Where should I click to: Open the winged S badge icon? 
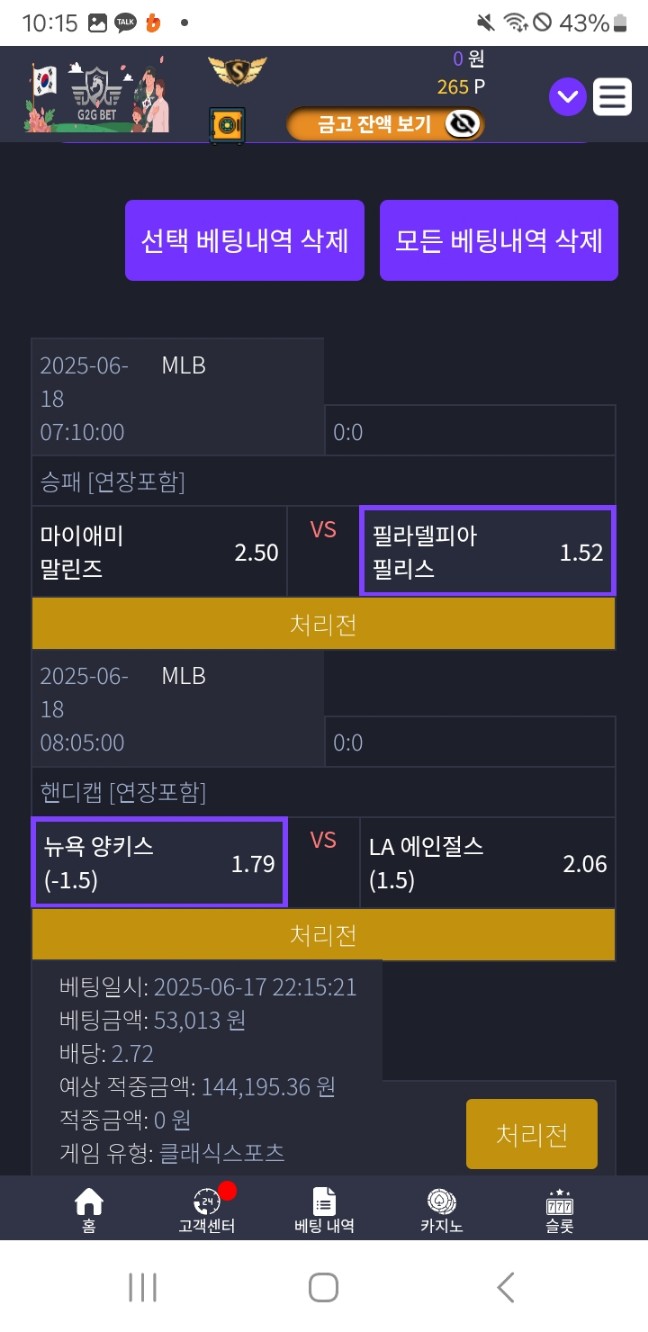(x=237, y=70)
